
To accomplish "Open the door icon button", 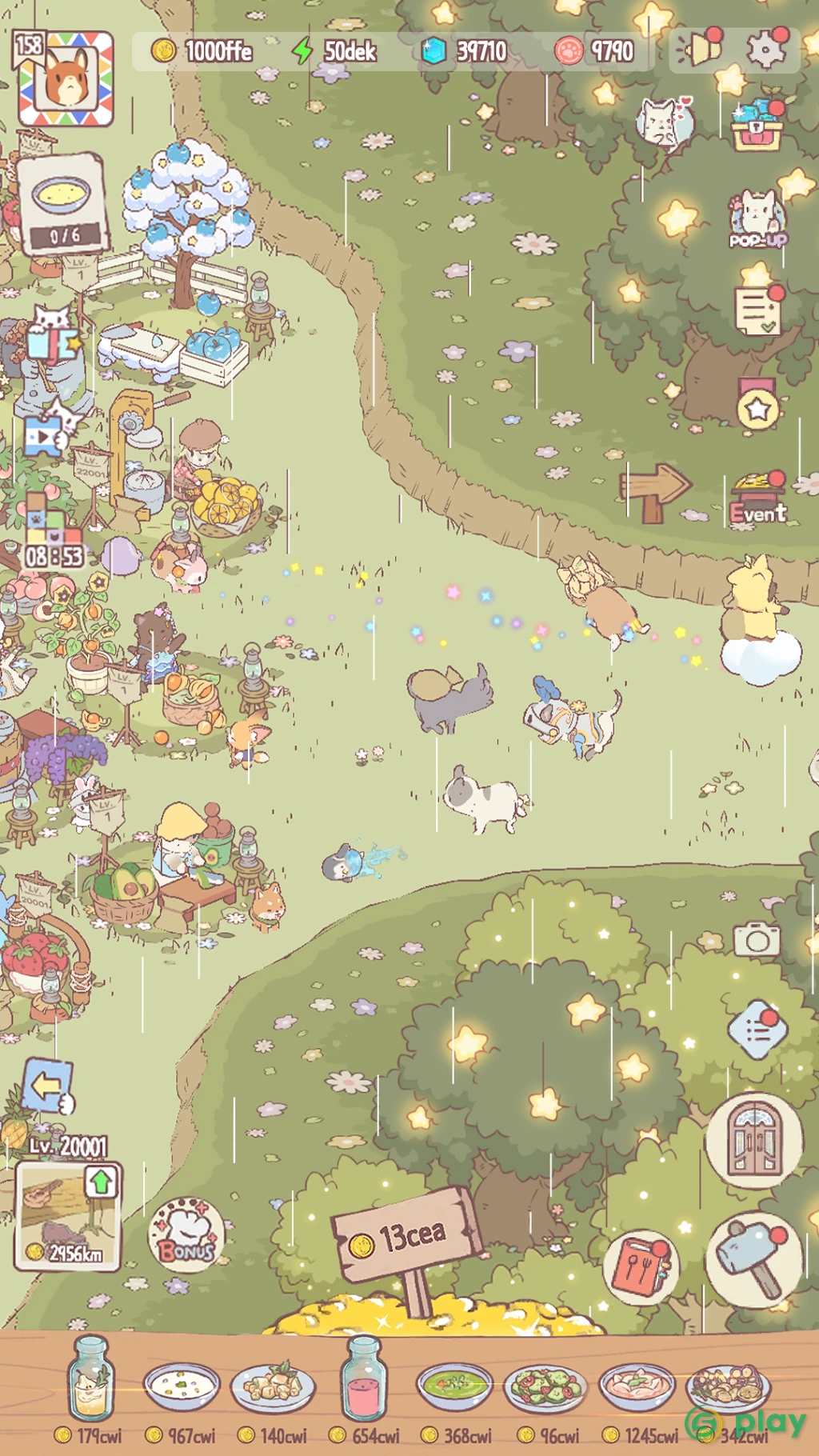I will tap(754, 1139).
